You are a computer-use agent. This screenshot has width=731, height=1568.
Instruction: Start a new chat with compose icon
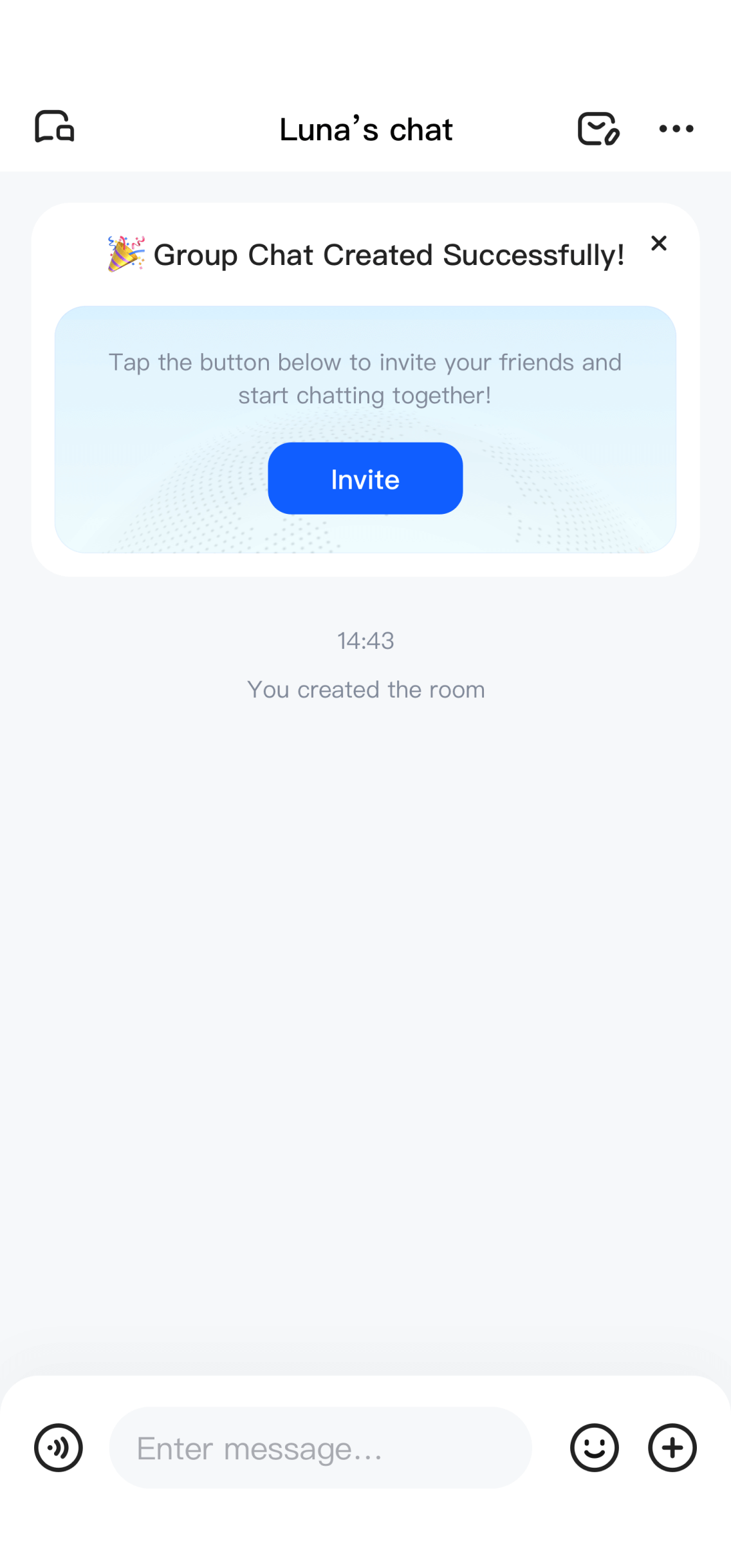[x=598, y=129]
